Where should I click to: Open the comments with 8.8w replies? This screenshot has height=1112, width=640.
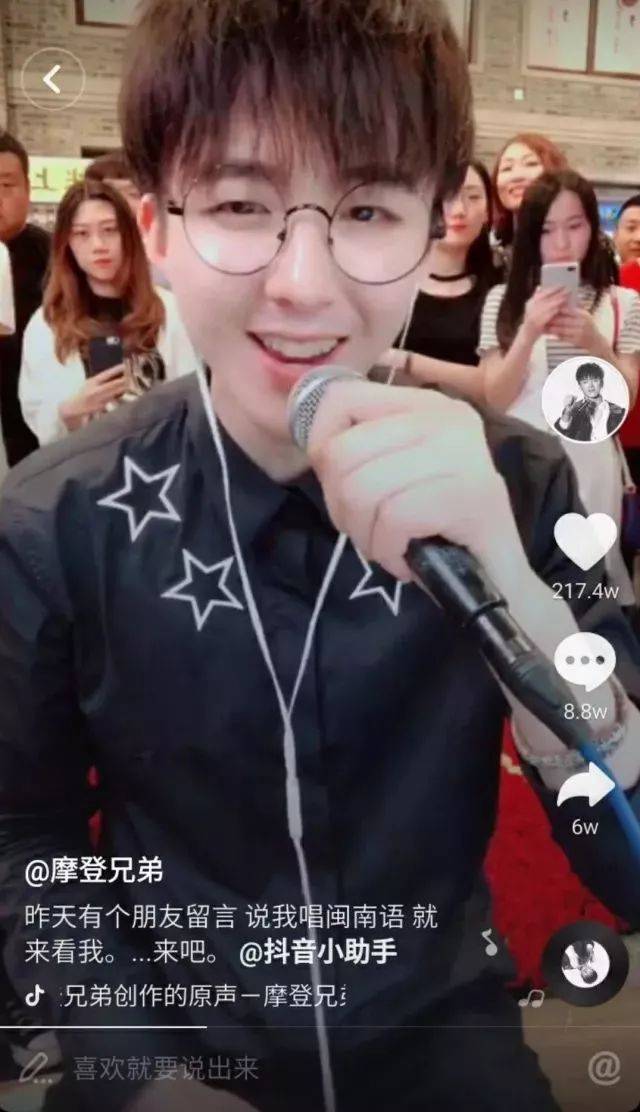[x=585, y=663]
